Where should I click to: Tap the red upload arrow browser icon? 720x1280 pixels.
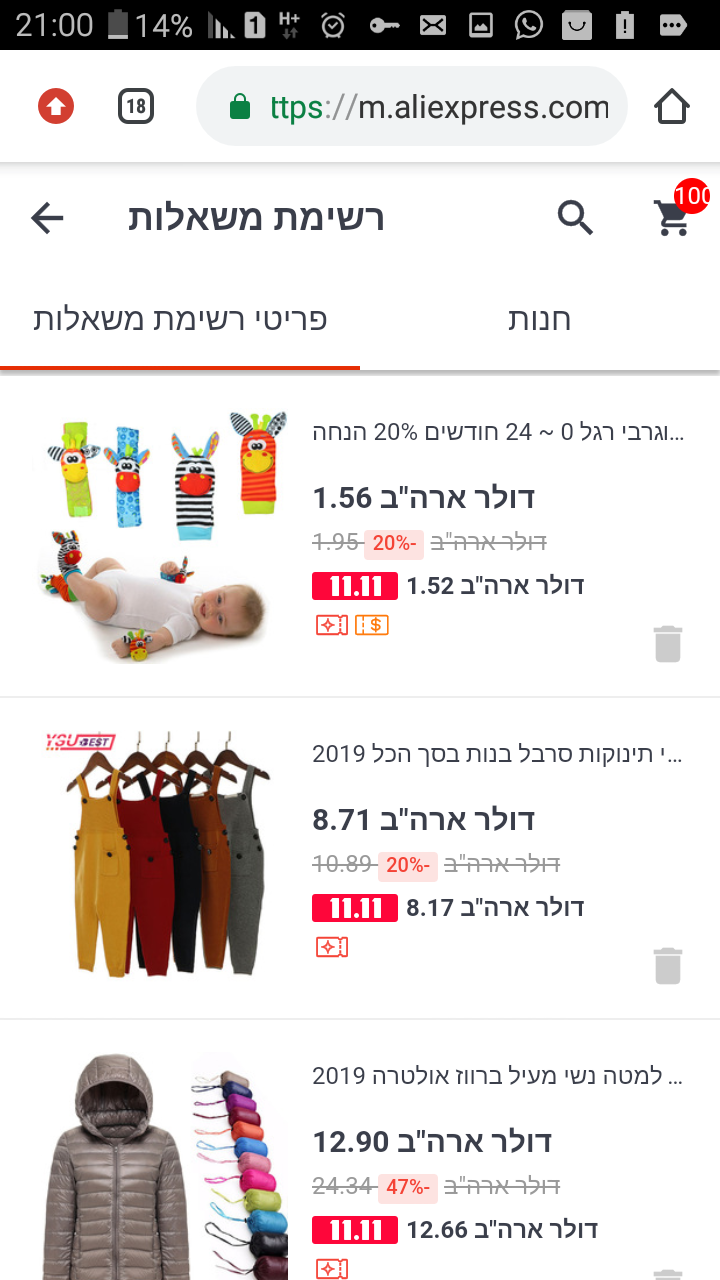coord(56,106)
